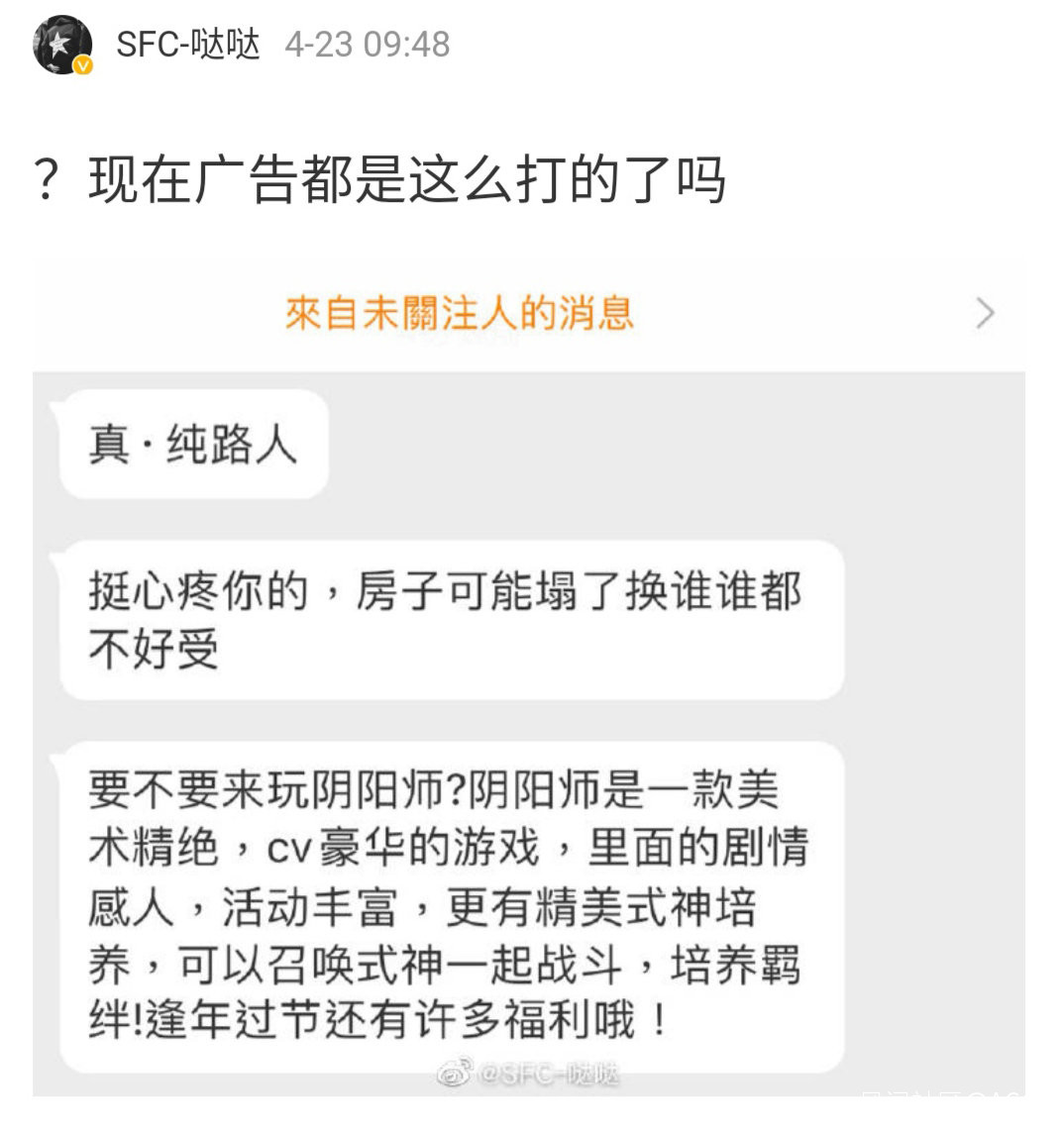Tap the username SFC-哒哒
The image size is (1064, 1130).
pos(188,44)
